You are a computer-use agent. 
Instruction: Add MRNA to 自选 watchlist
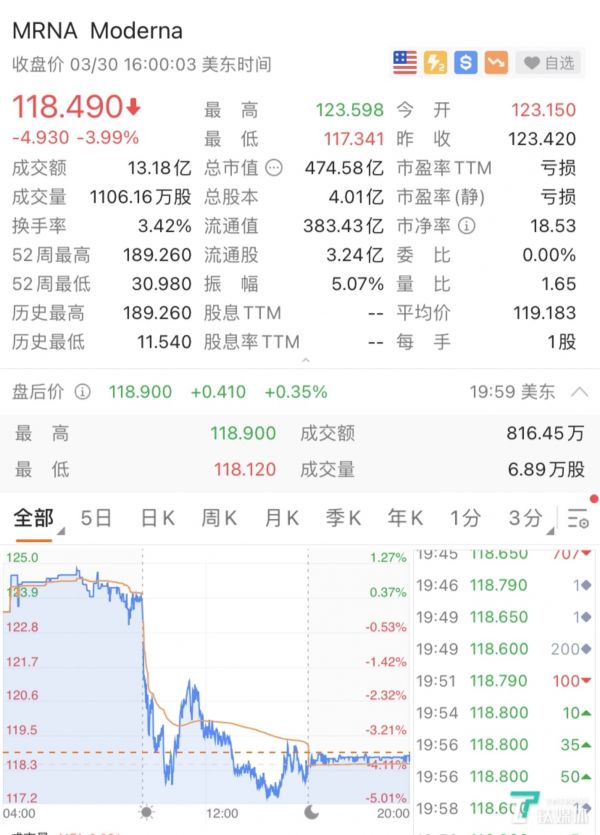click(549, 63)
